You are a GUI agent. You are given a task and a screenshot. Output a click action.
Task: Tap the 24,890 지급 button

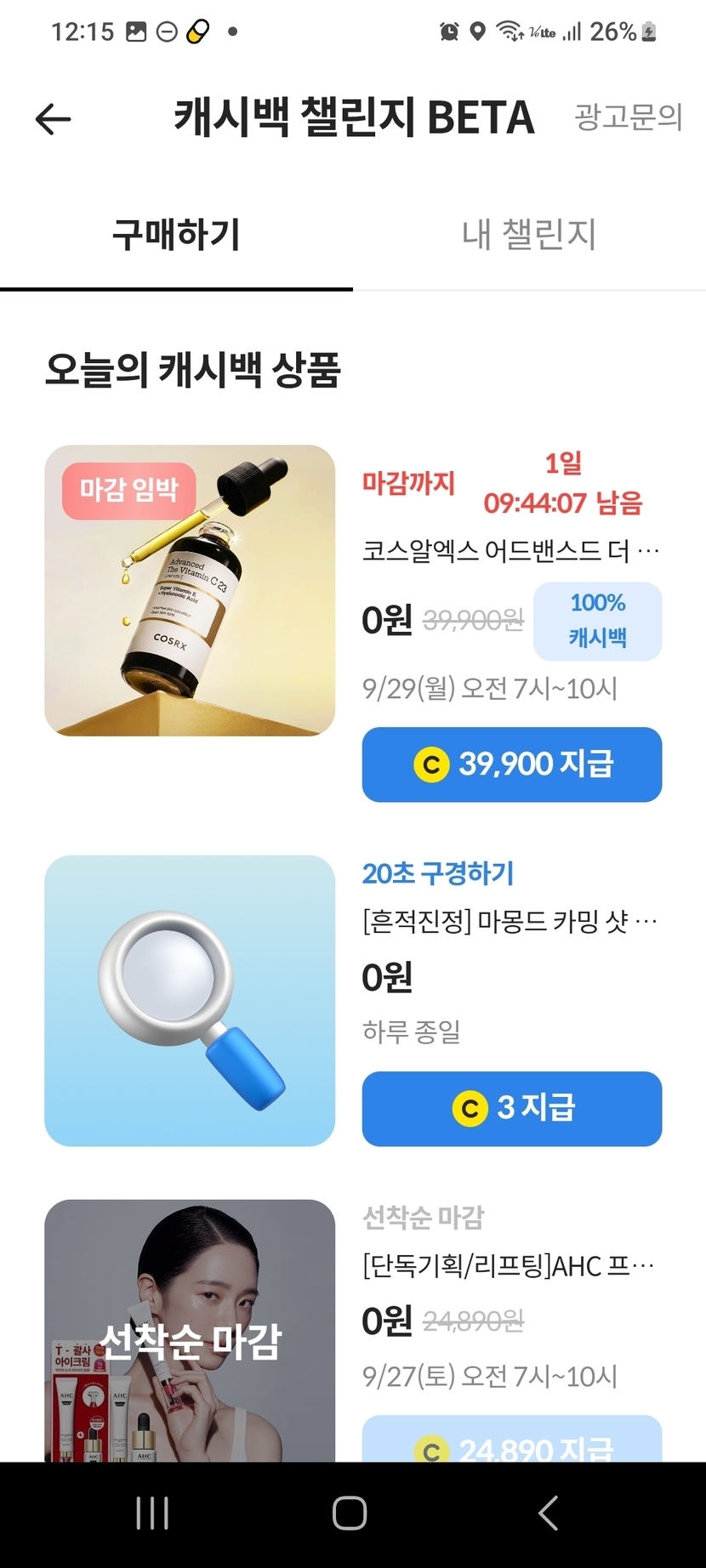pyautogui.click(x=512, y=1441)
